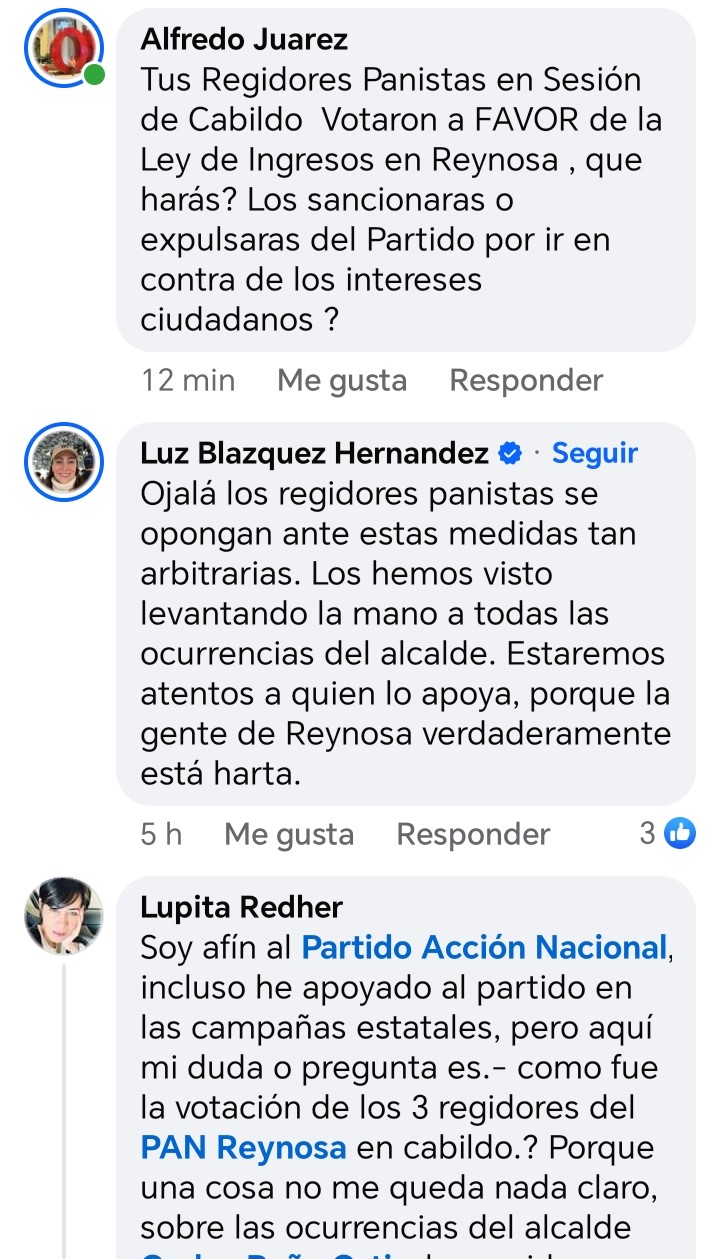Open the Partido Acción Nacional page link
720x1259 pixels.
(484, 947)
